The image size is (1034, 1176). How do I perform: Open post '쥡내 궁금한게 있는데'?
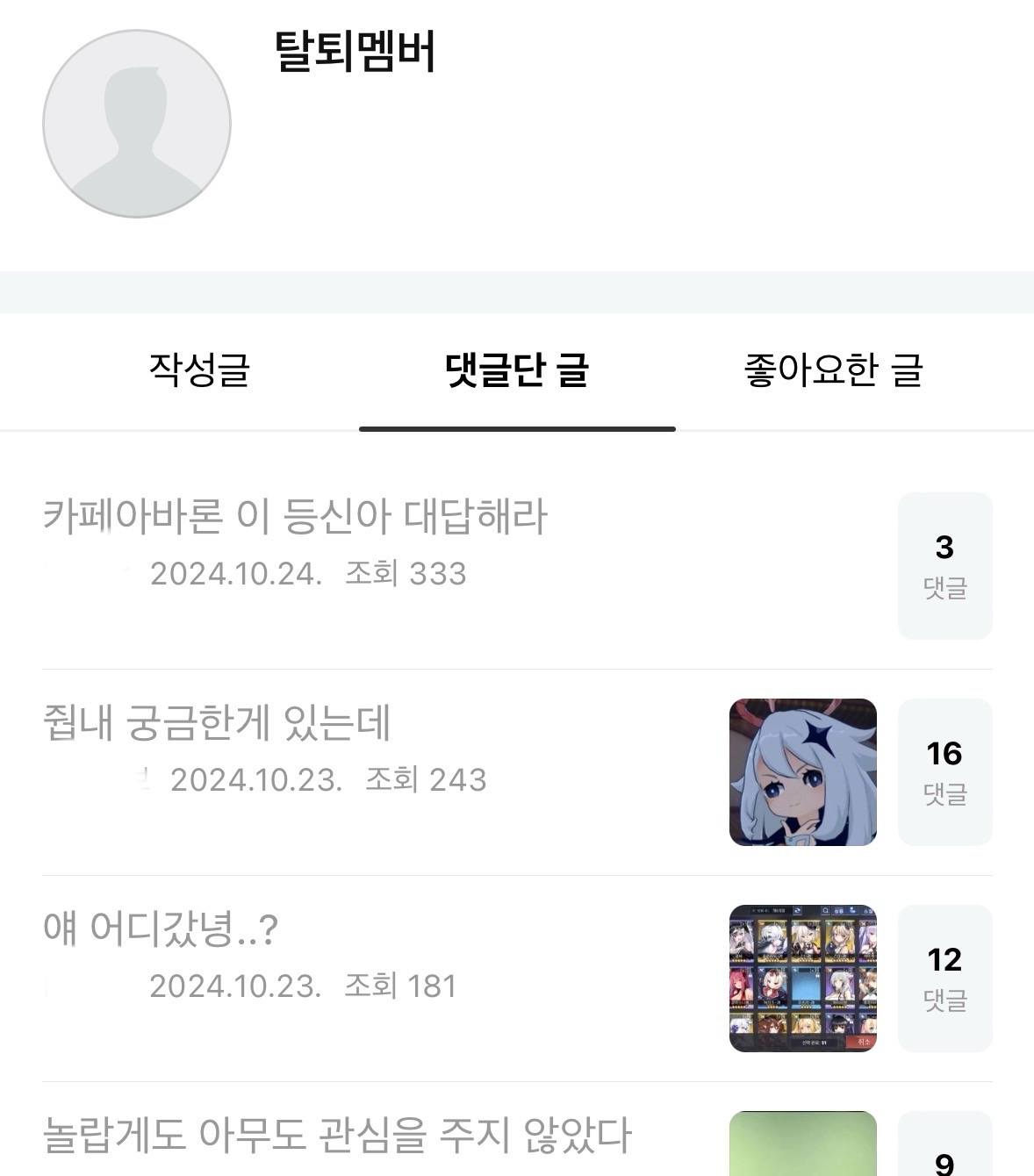pyautogui.click(x=217, y=723)
